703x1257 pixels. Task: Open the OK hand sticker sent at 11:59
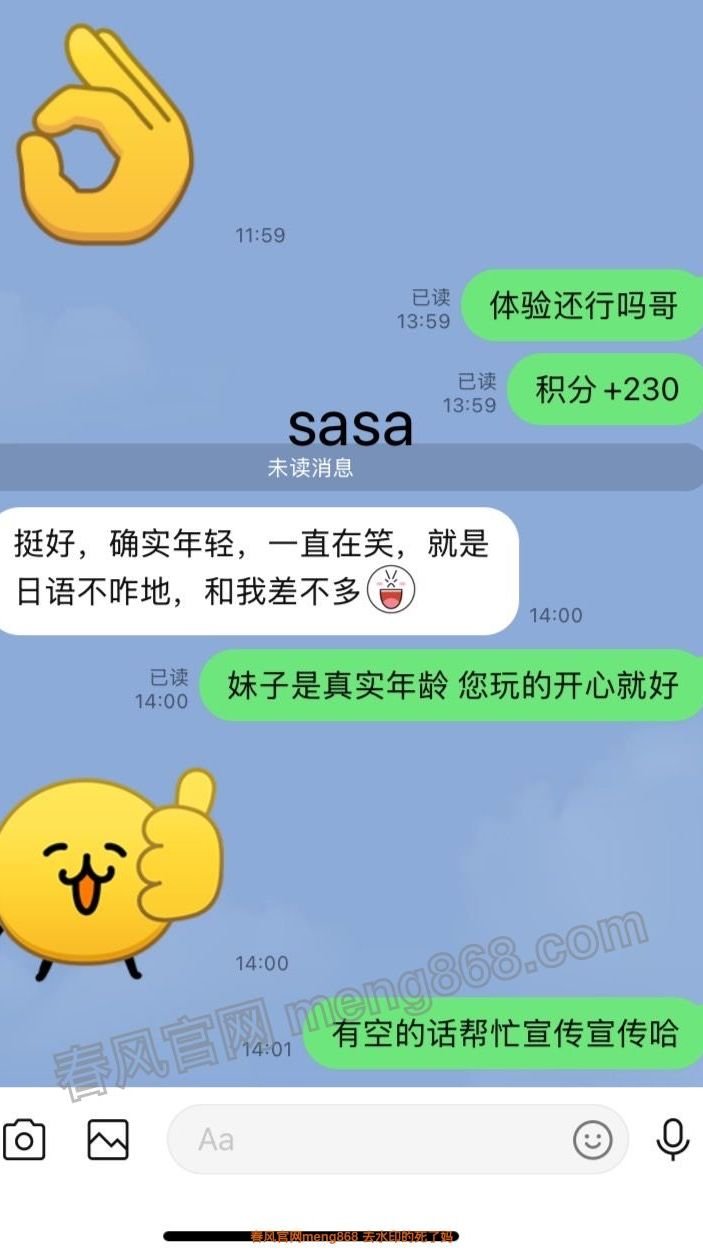[x=105, y=135]
